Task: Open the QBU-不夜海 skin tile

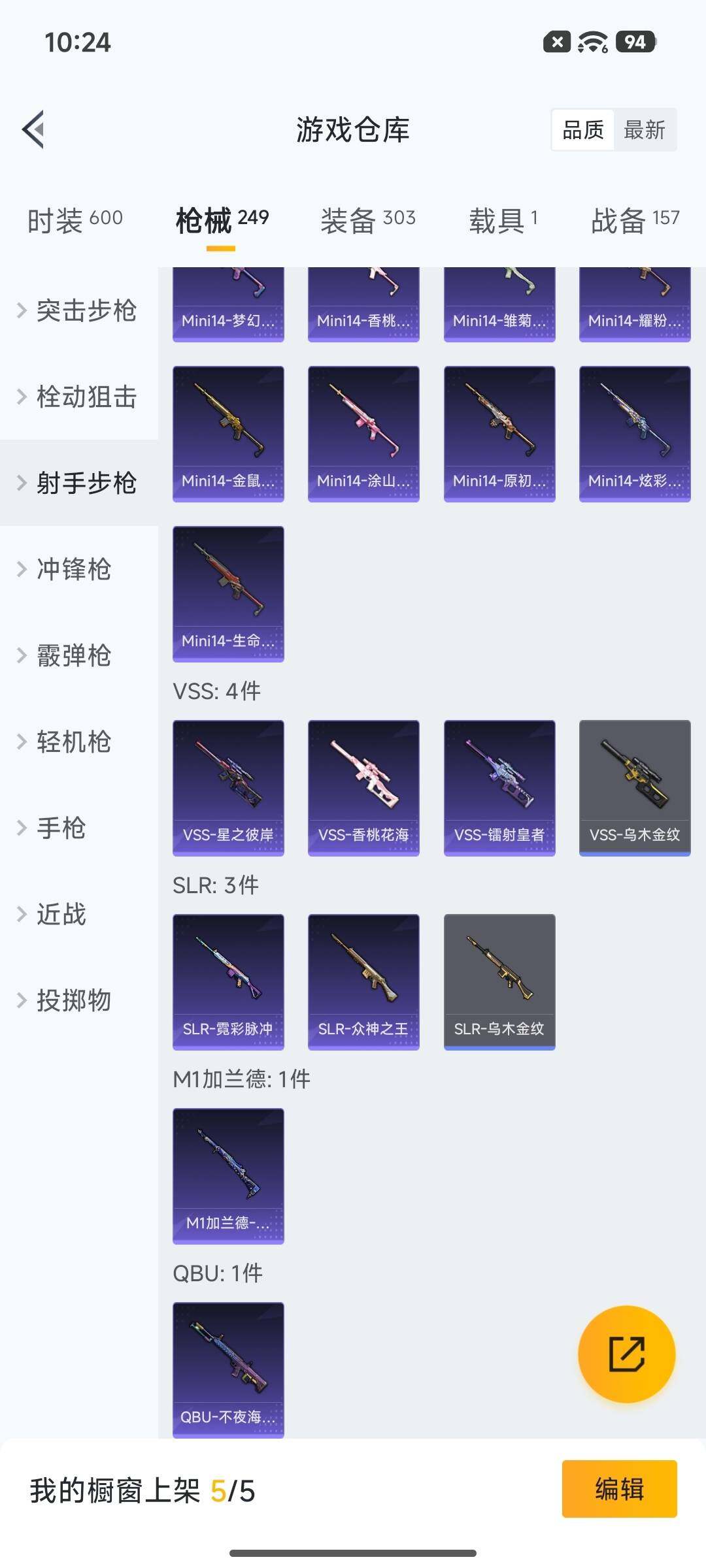Action: pos(228,1370)
